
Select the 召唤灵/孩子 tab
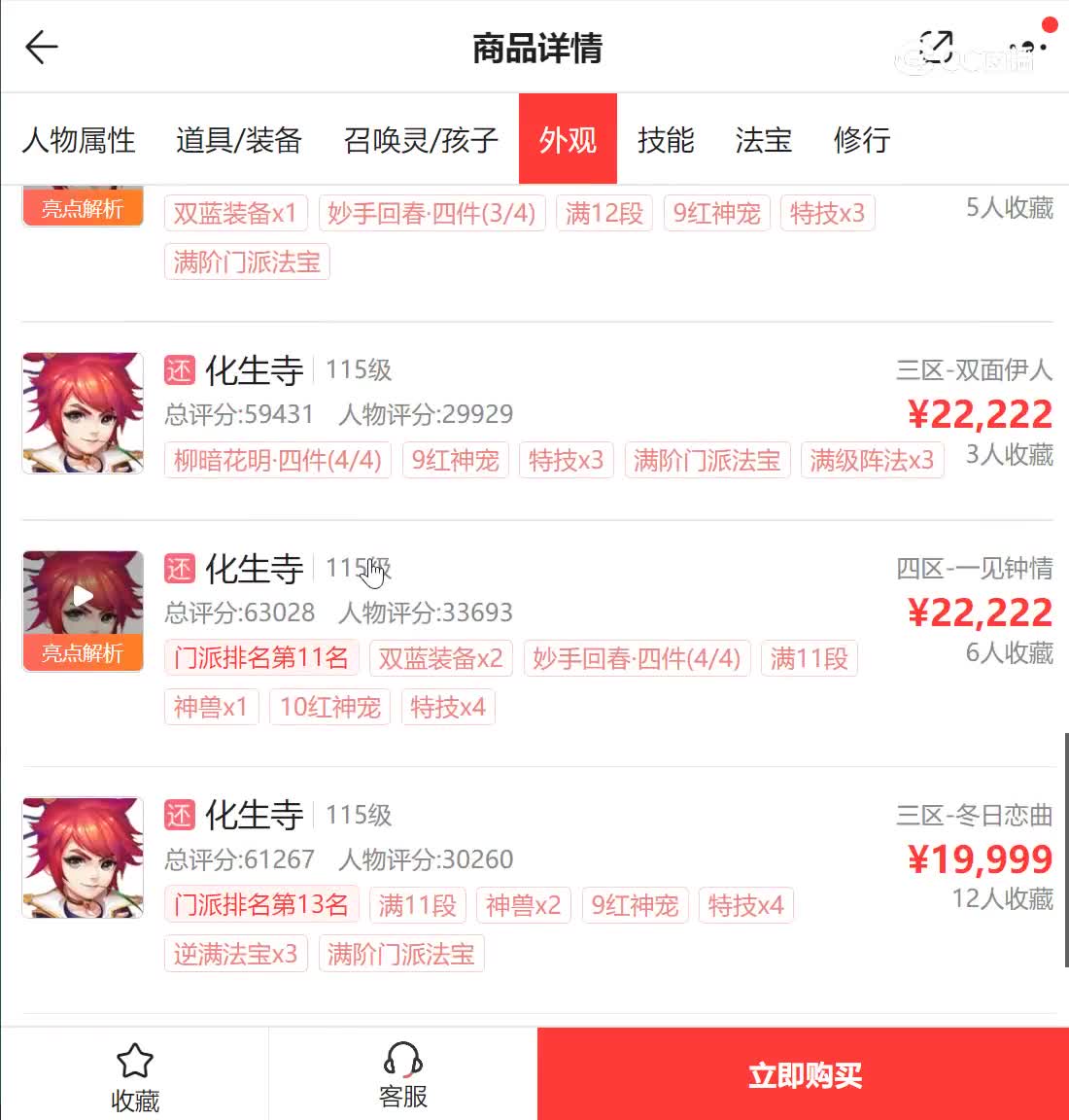coord(421,140)
